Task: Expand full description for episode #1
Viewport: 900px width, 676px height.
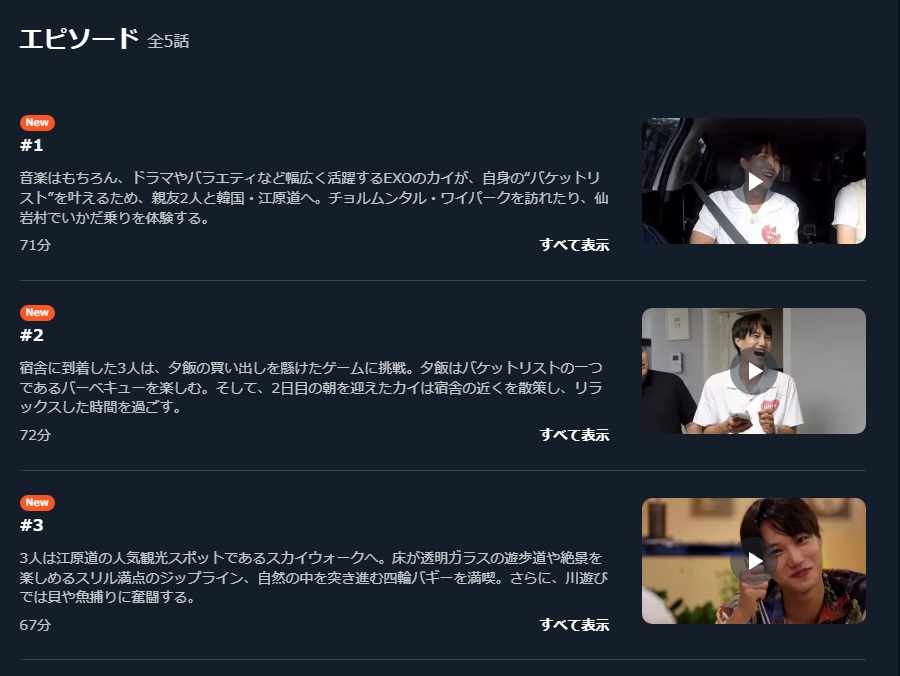Action: tap(574, 245)
